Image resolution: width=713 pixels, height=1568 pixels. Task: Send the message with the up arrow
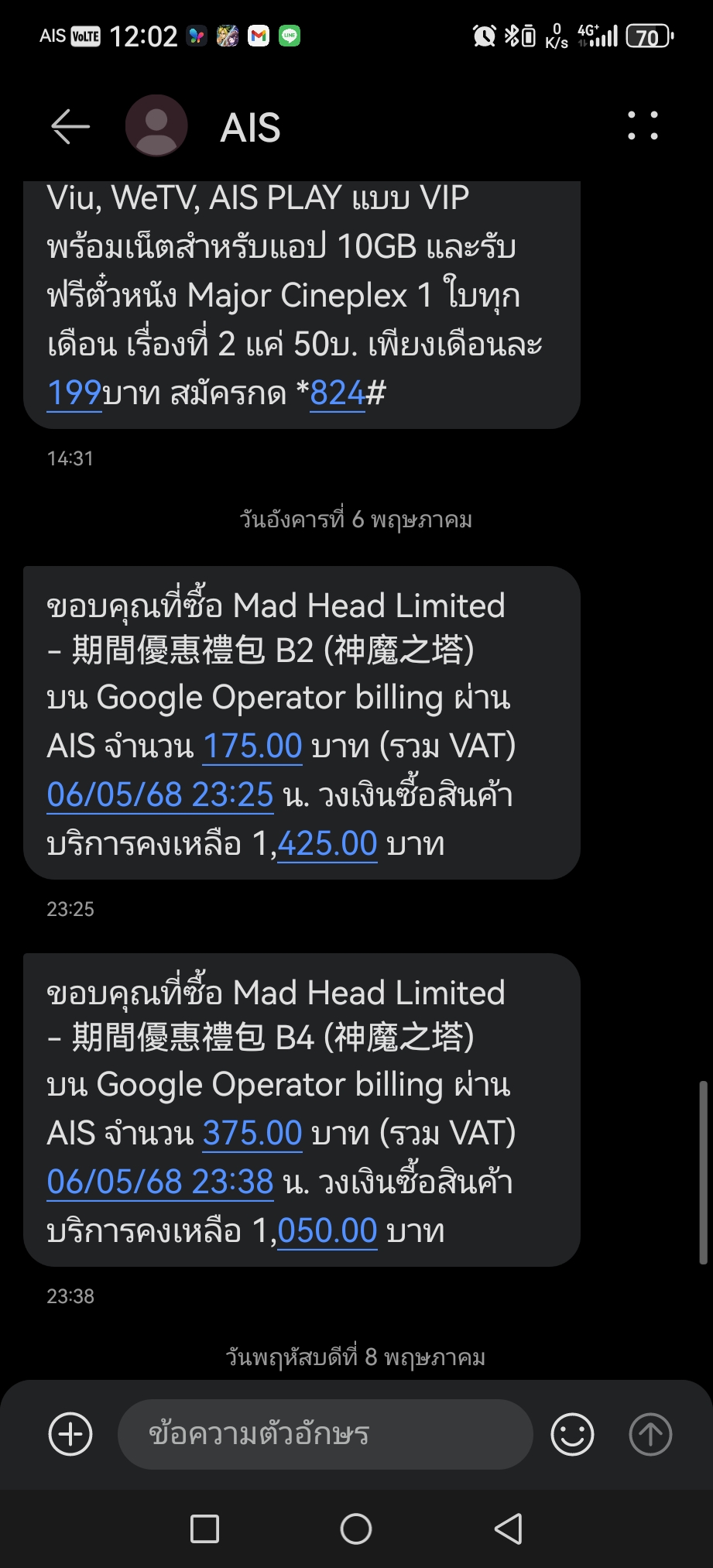[x=650, y=1434]
